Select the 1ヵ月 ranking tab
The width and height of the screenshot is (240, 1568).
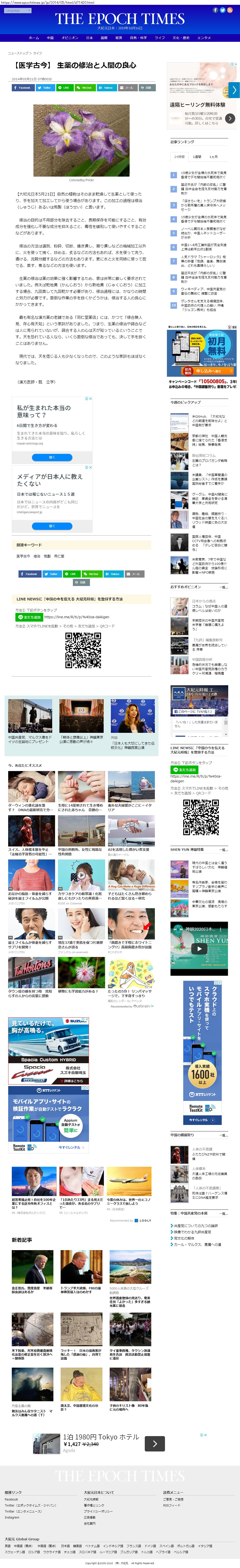(x=213, y=156)
